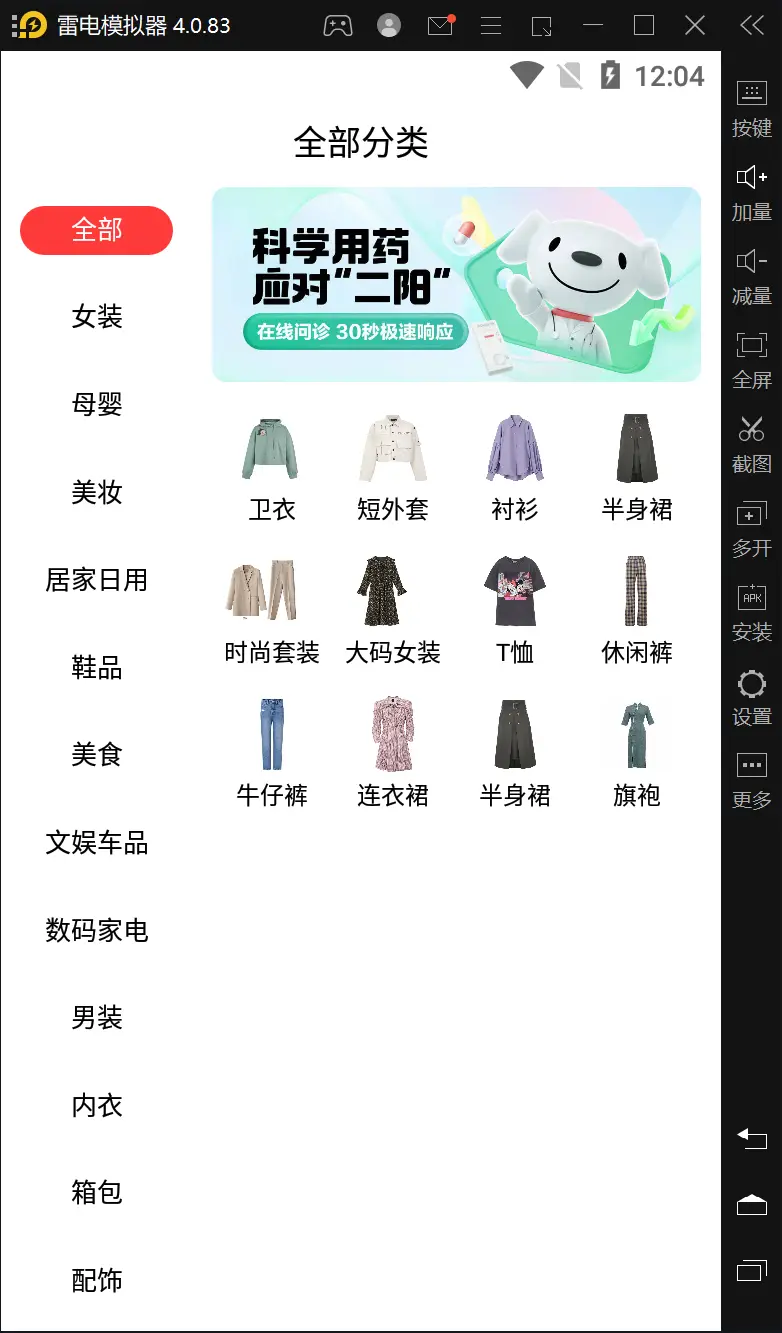Browse 旗袍 items
Screen dimensions: 782x1333
click(637, 754)
